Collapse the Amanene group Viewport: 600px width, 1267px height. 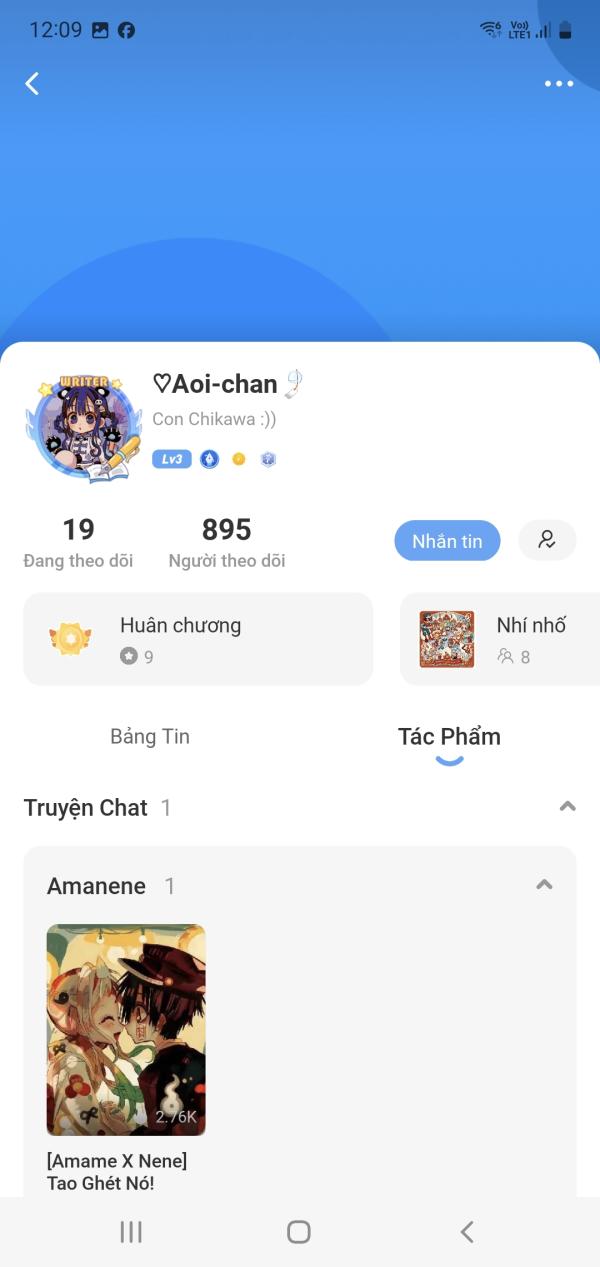(544, 885)
